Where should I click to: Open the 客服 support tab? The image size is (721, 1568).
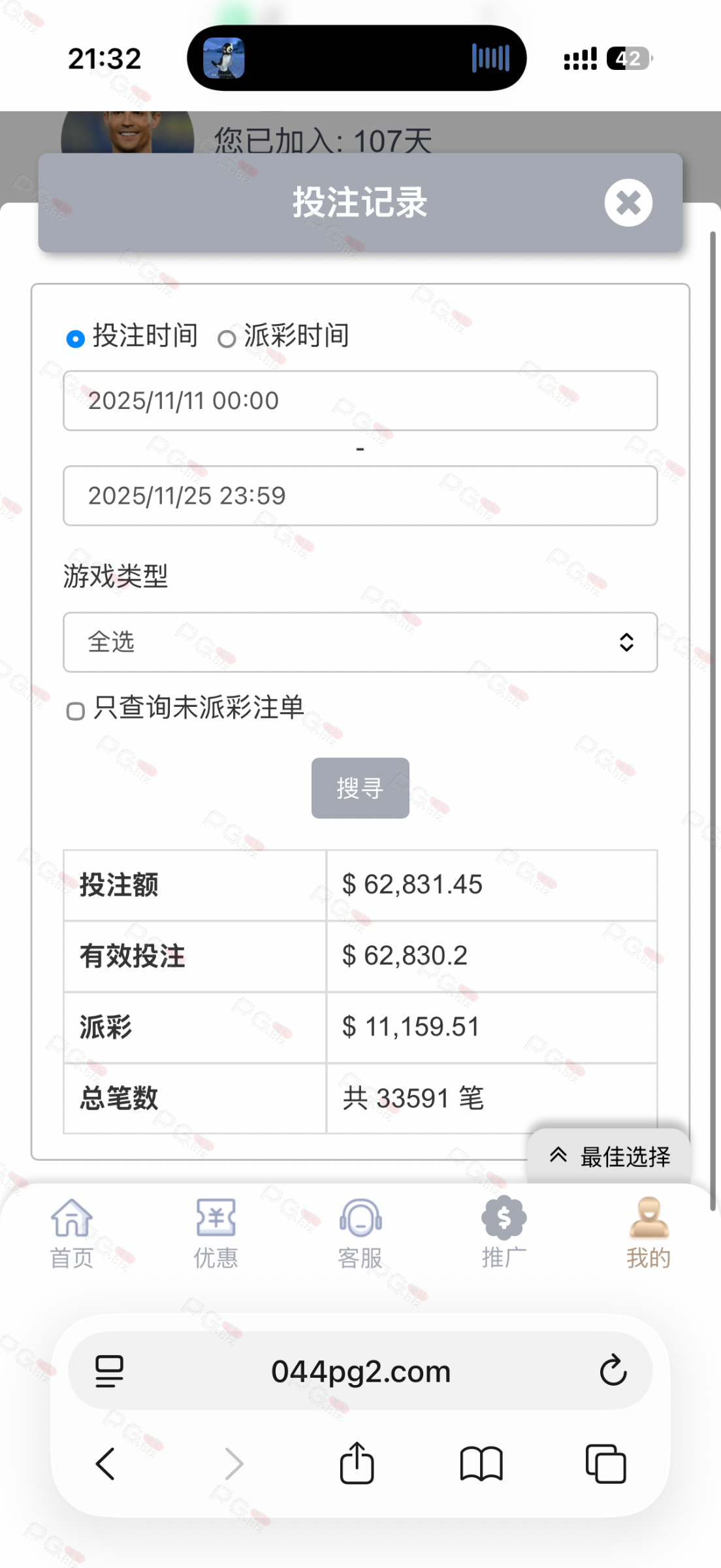pos(360,1233)
